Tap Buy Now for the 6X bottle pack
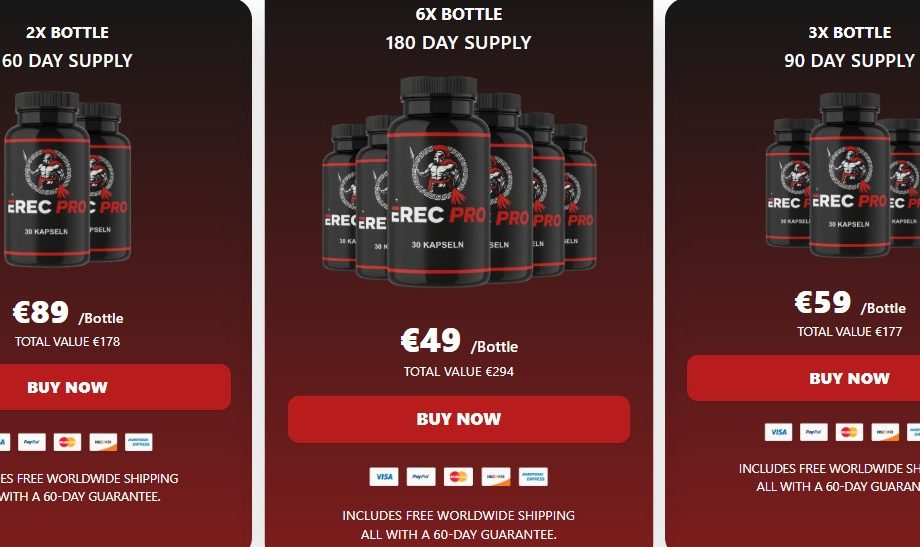 pos(459,419)
